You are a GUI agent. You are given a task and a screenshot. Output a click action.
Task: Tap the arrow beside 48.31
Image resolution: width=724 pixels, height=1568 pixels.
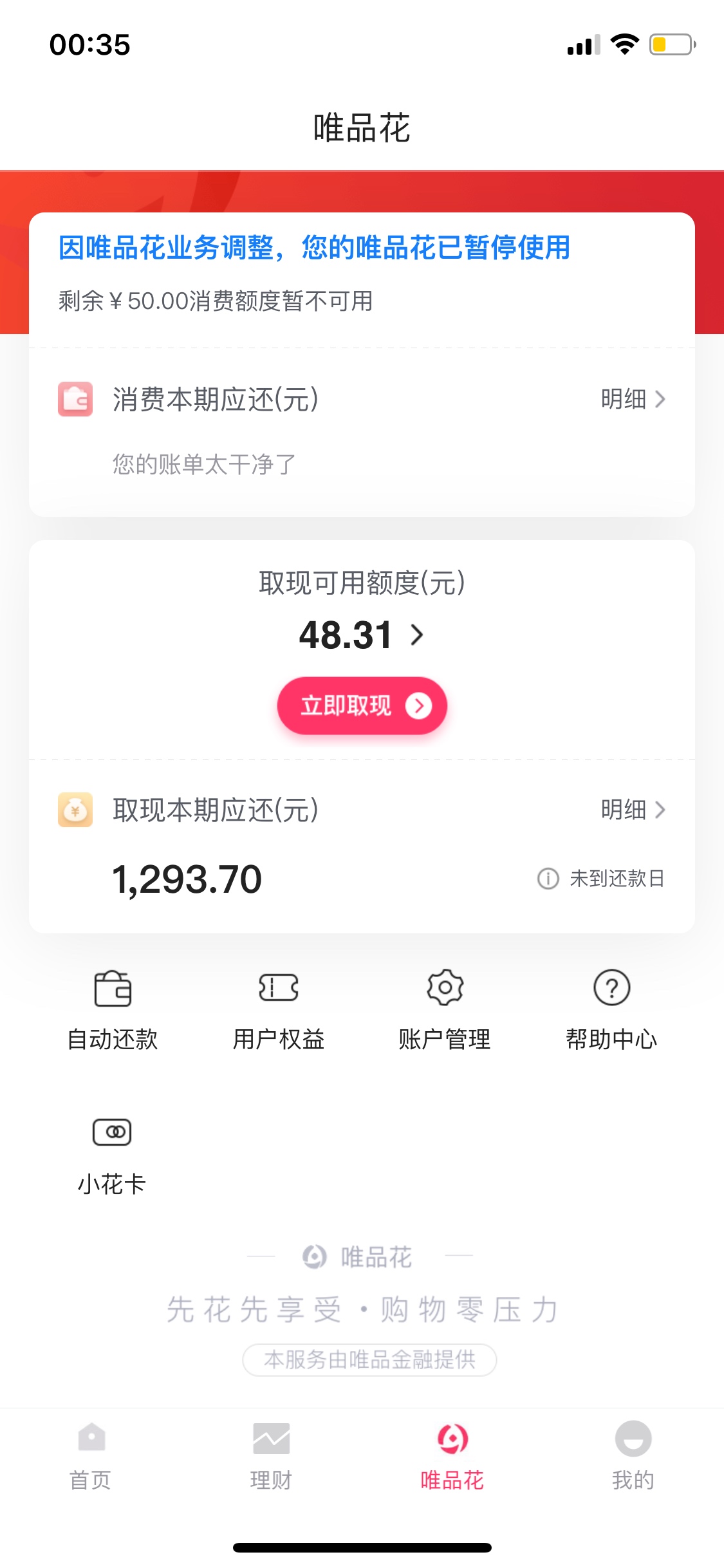[418, 635]
